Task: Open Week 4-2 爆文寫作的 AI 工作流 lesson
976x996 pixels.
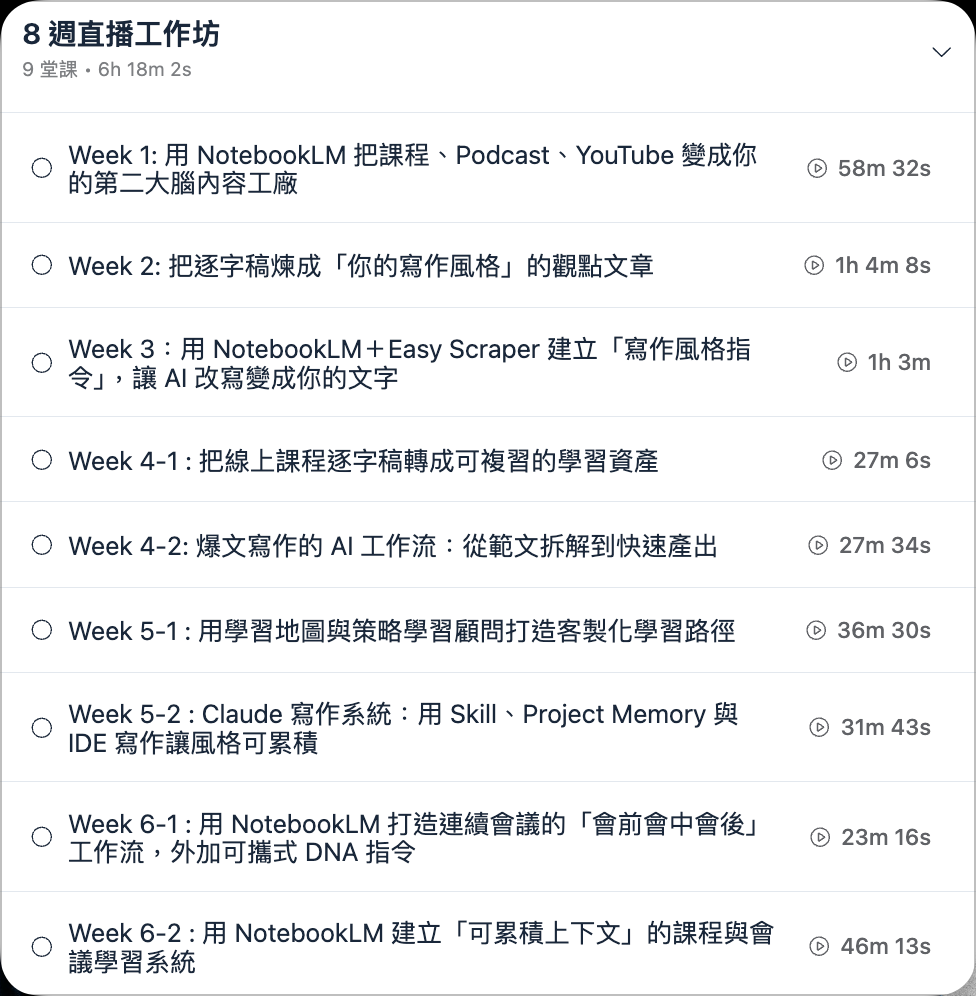Action: coord(392,546)
